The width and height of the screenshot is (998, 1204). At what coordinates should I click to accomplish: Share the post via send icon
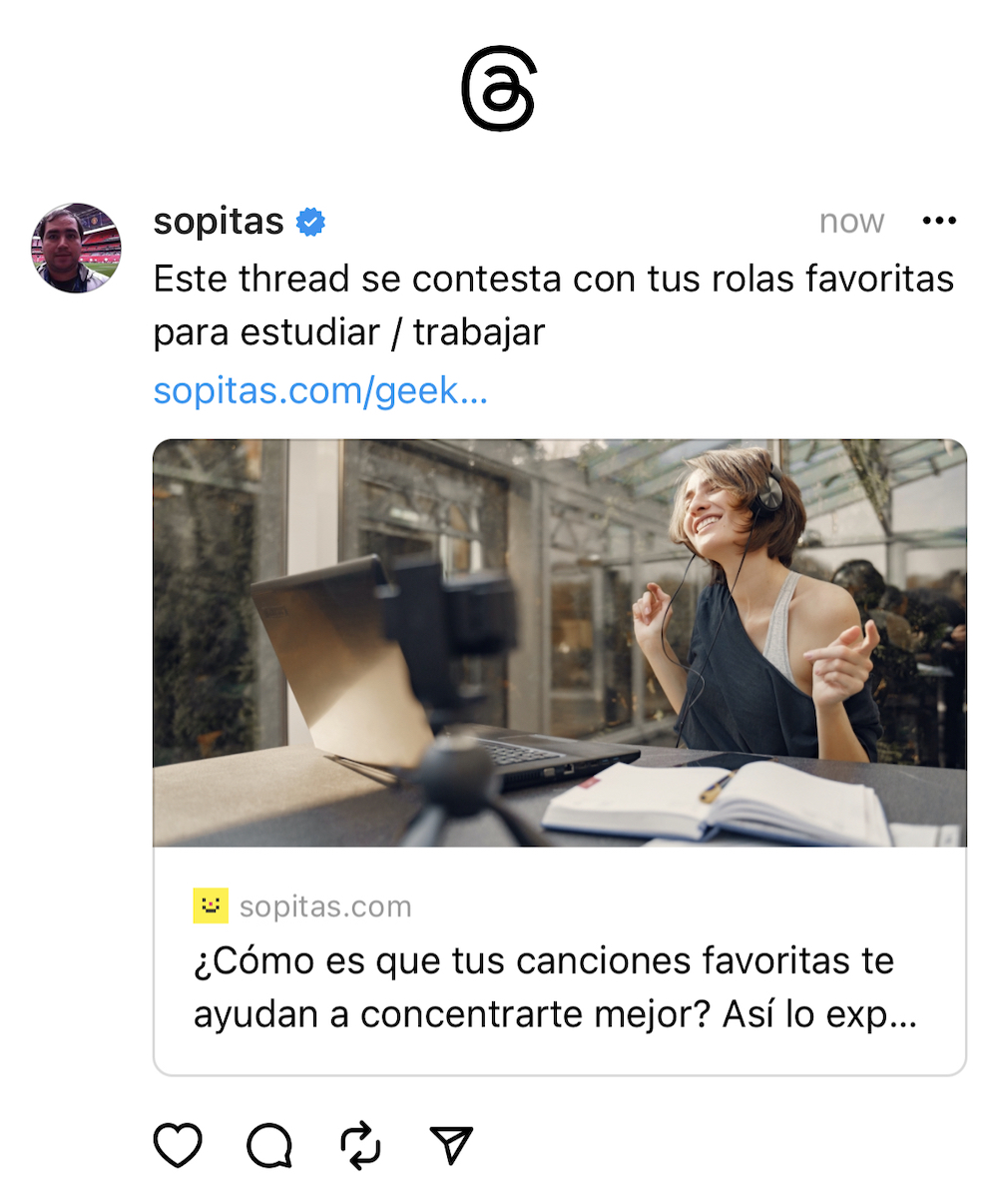(450, 1145)
